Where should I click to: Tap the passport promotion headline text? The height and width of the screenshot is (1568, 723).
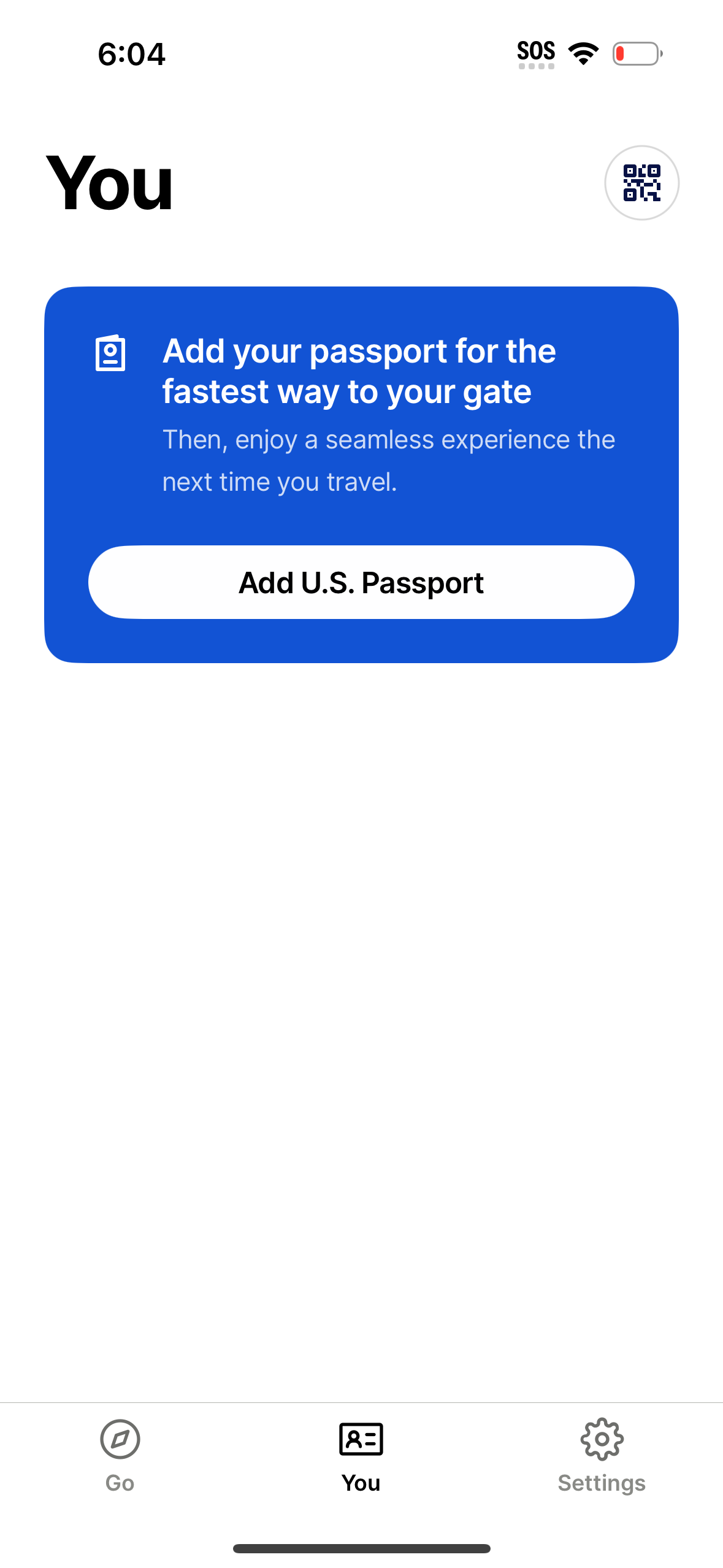pyautogui.click(x=359, y=371)
